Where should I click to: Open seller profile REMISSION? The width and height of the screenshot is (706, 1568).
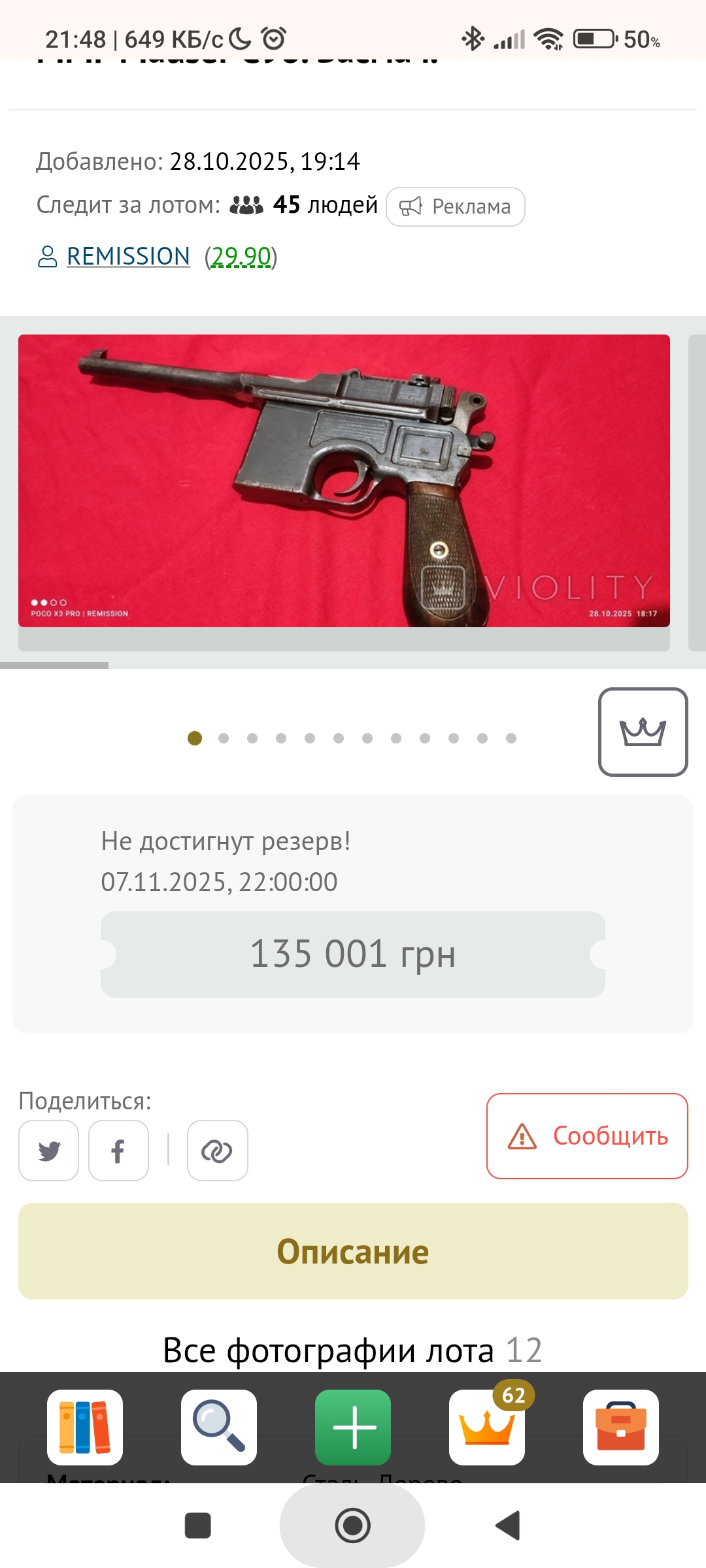(128, 256)
